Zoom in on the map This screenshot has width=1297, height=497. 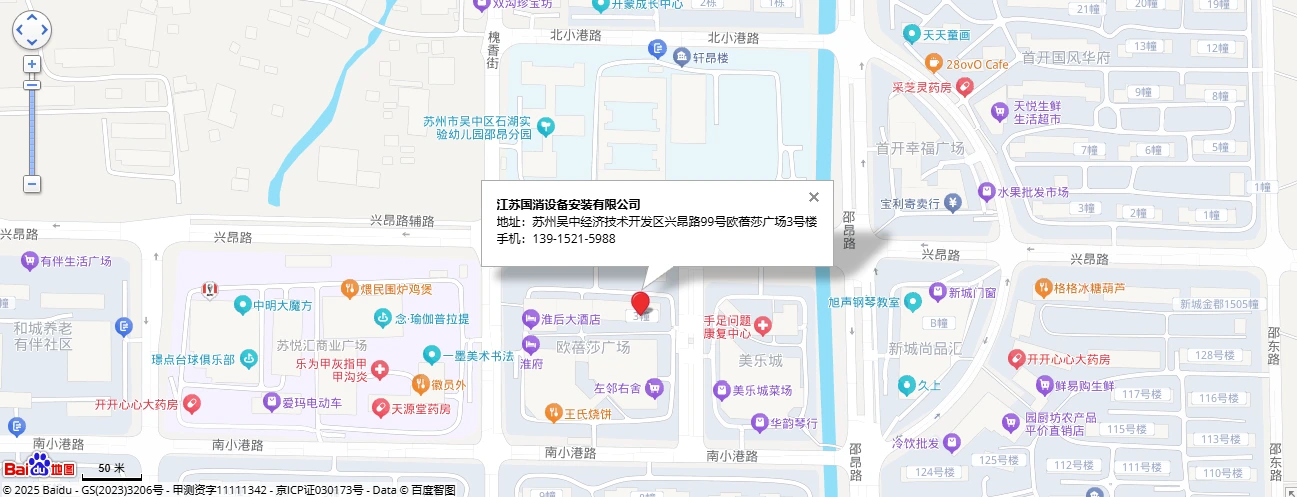click(32, 64)
